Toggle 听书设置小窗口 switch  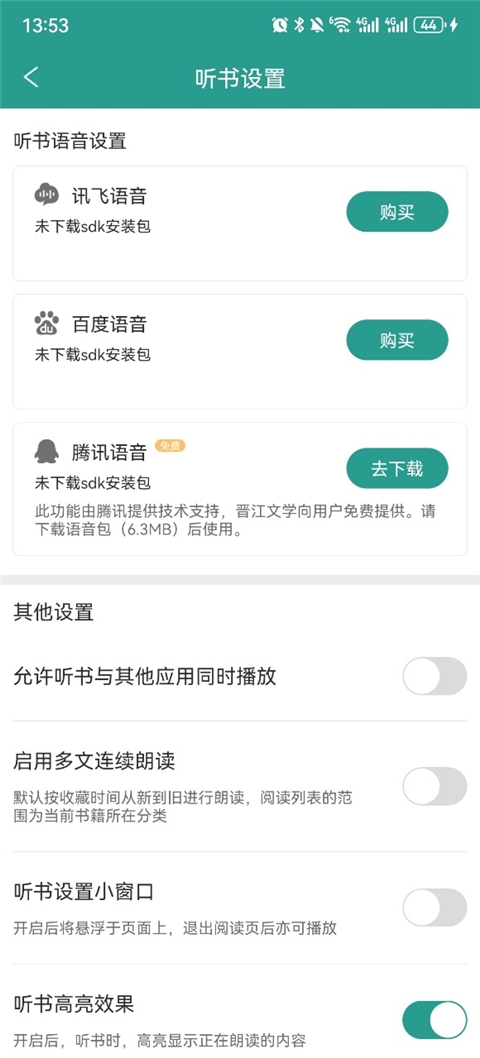point(435,908)
